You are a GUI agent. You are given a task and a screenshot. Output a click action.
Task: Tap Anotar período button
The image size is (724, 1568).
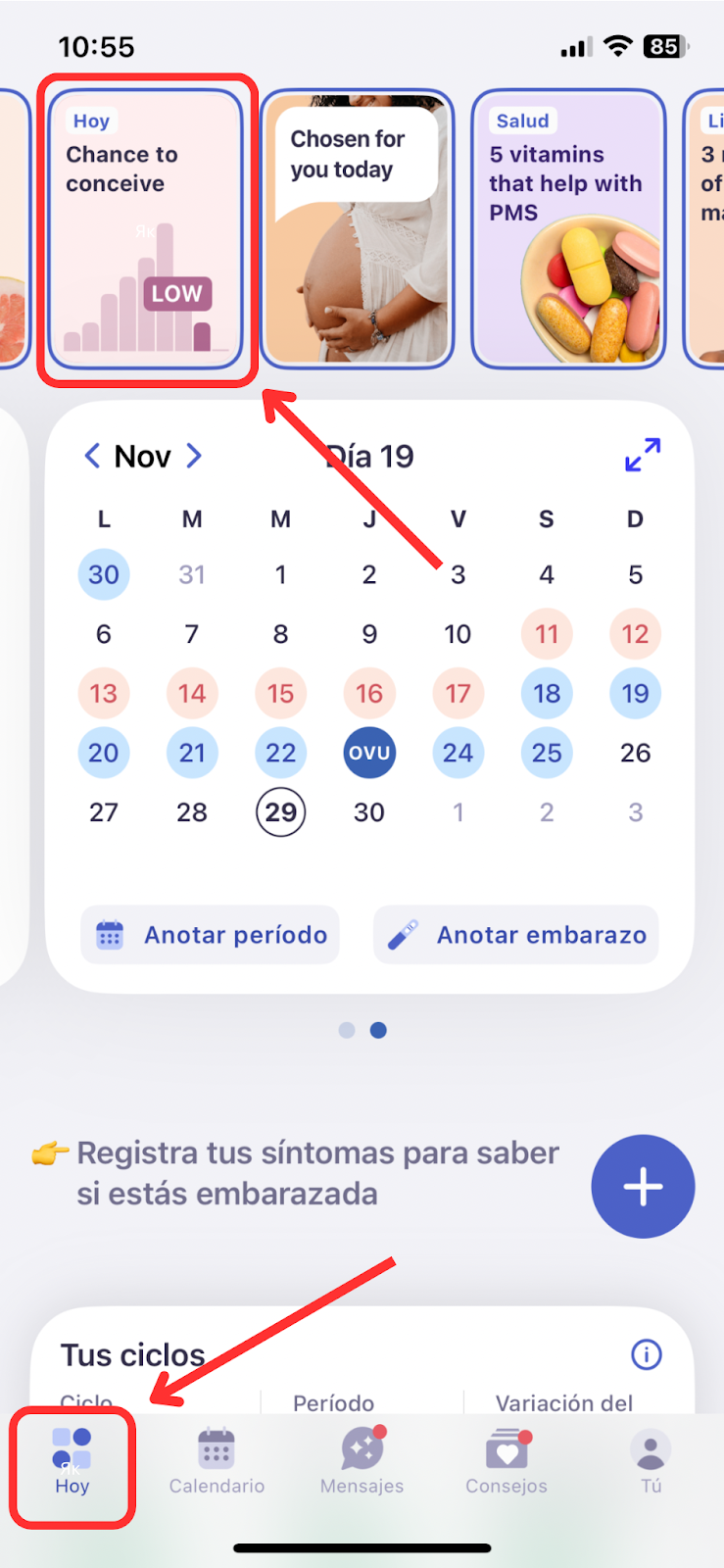pos(211,935)
